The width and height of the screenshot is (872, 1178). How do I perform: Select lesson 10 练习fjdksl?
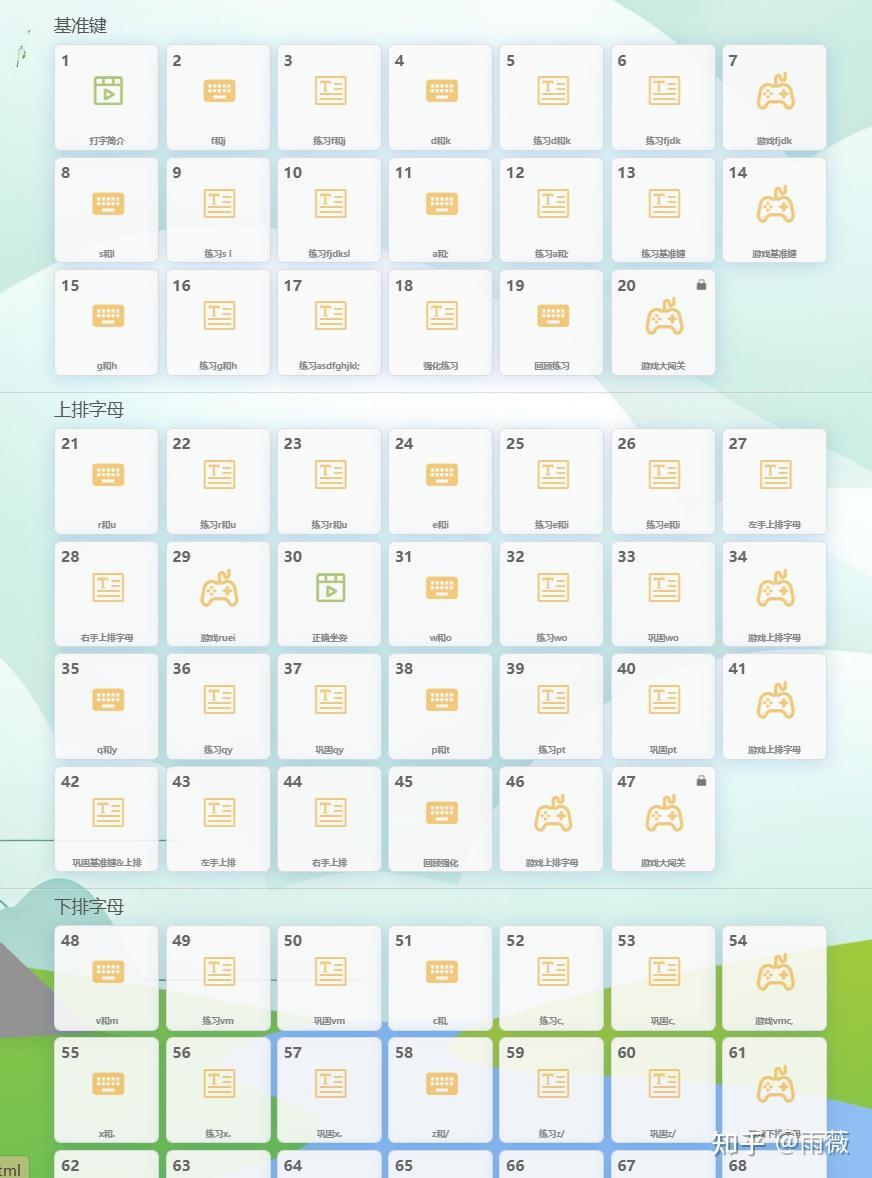click(x=329, y=209)
